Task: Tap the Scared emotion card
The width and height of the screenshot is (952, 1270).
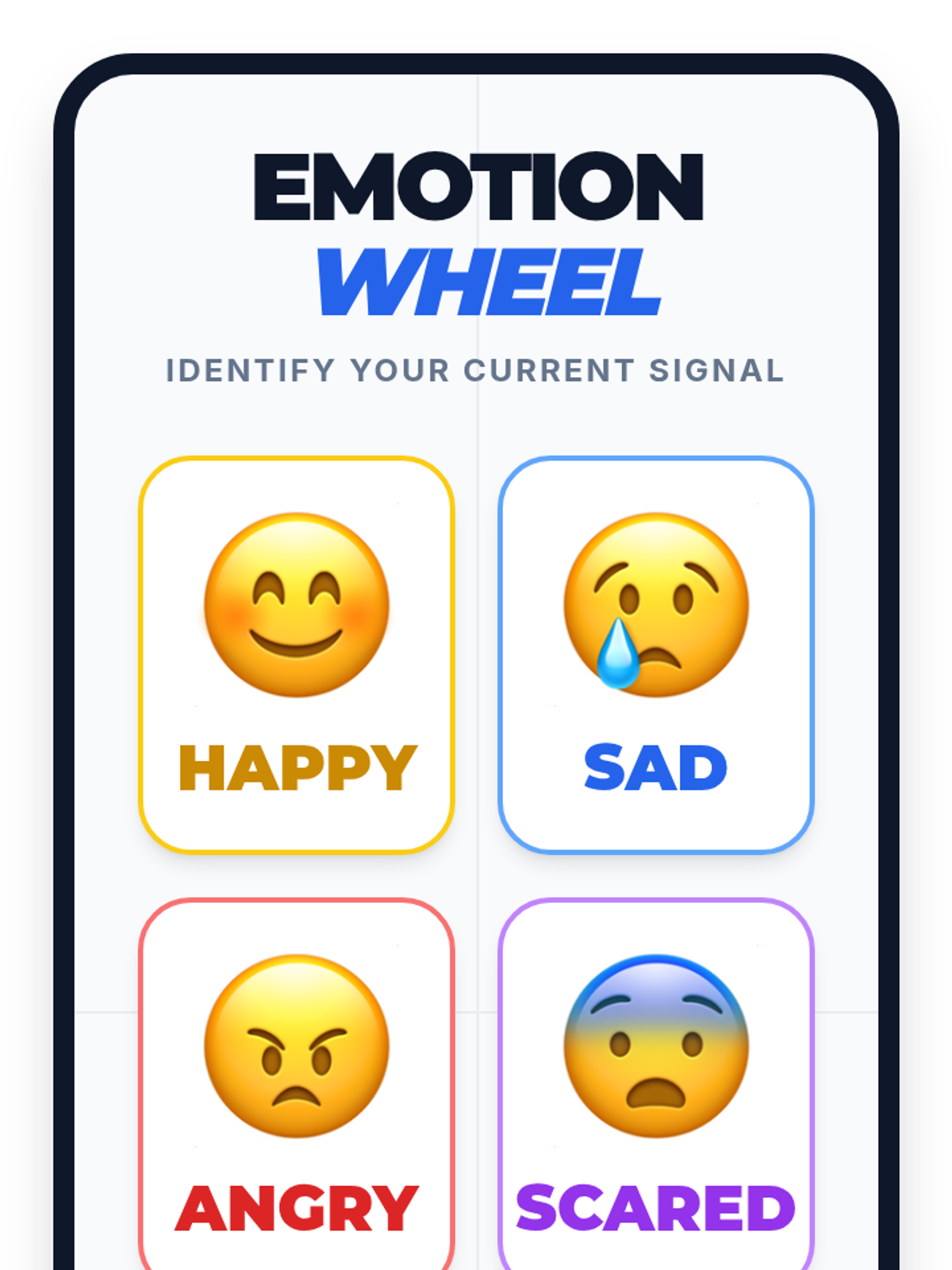Action: coord(656,1084)
